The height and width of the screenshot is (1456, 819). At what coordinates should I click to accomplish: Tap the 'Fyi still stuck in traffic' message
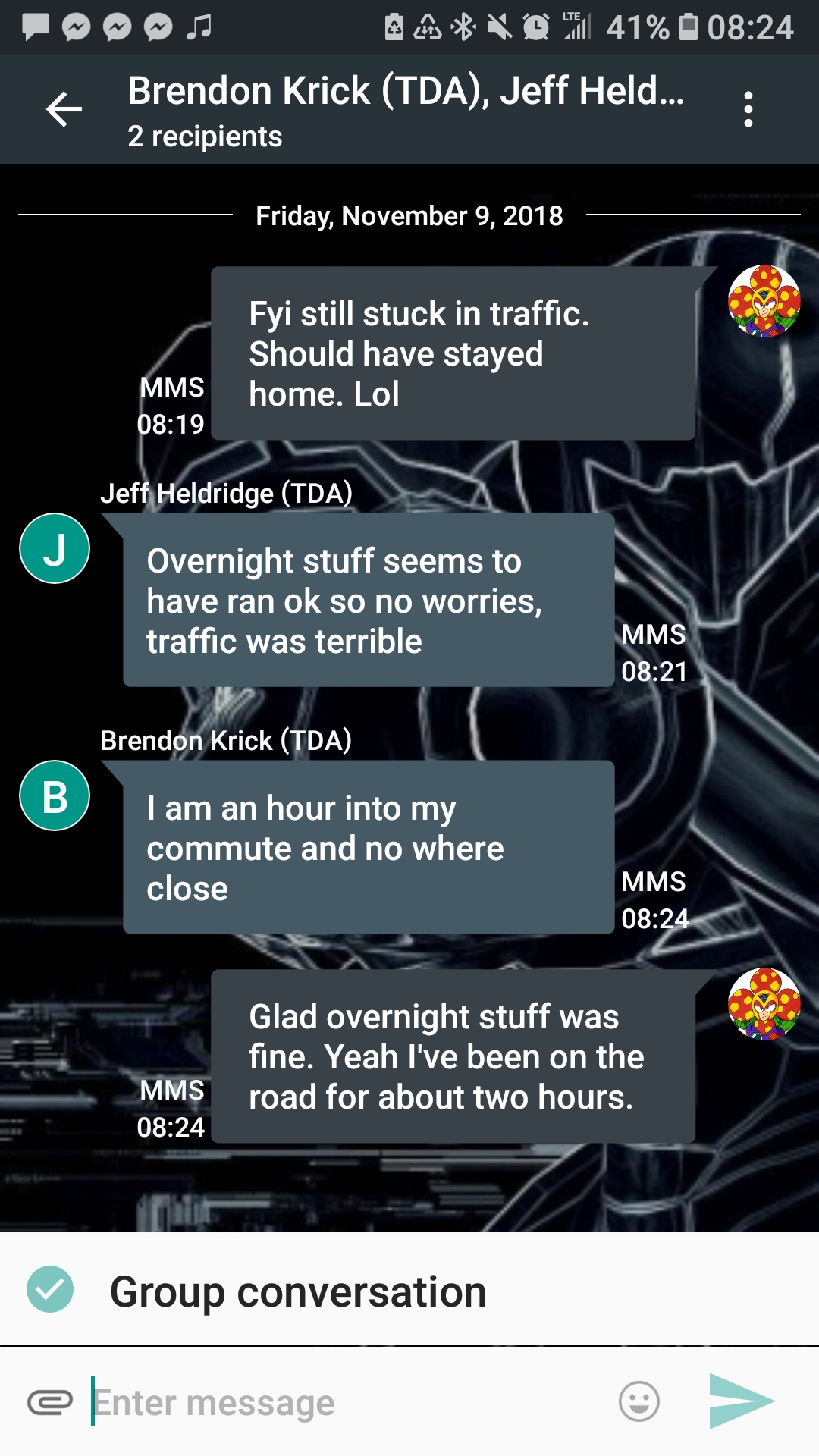[x=453, y=353]
